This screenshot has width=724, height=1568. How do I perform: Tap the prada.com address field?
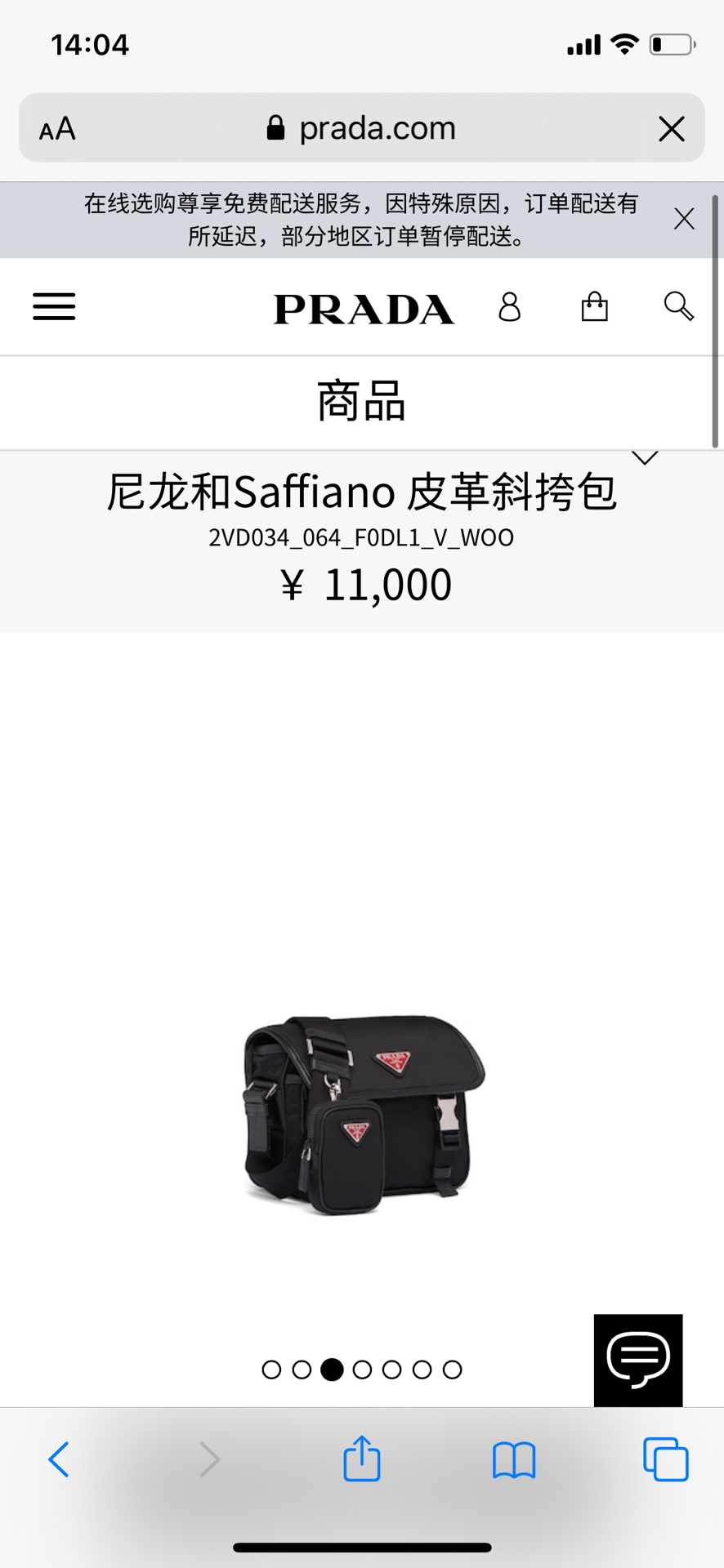tap(361, 128)
